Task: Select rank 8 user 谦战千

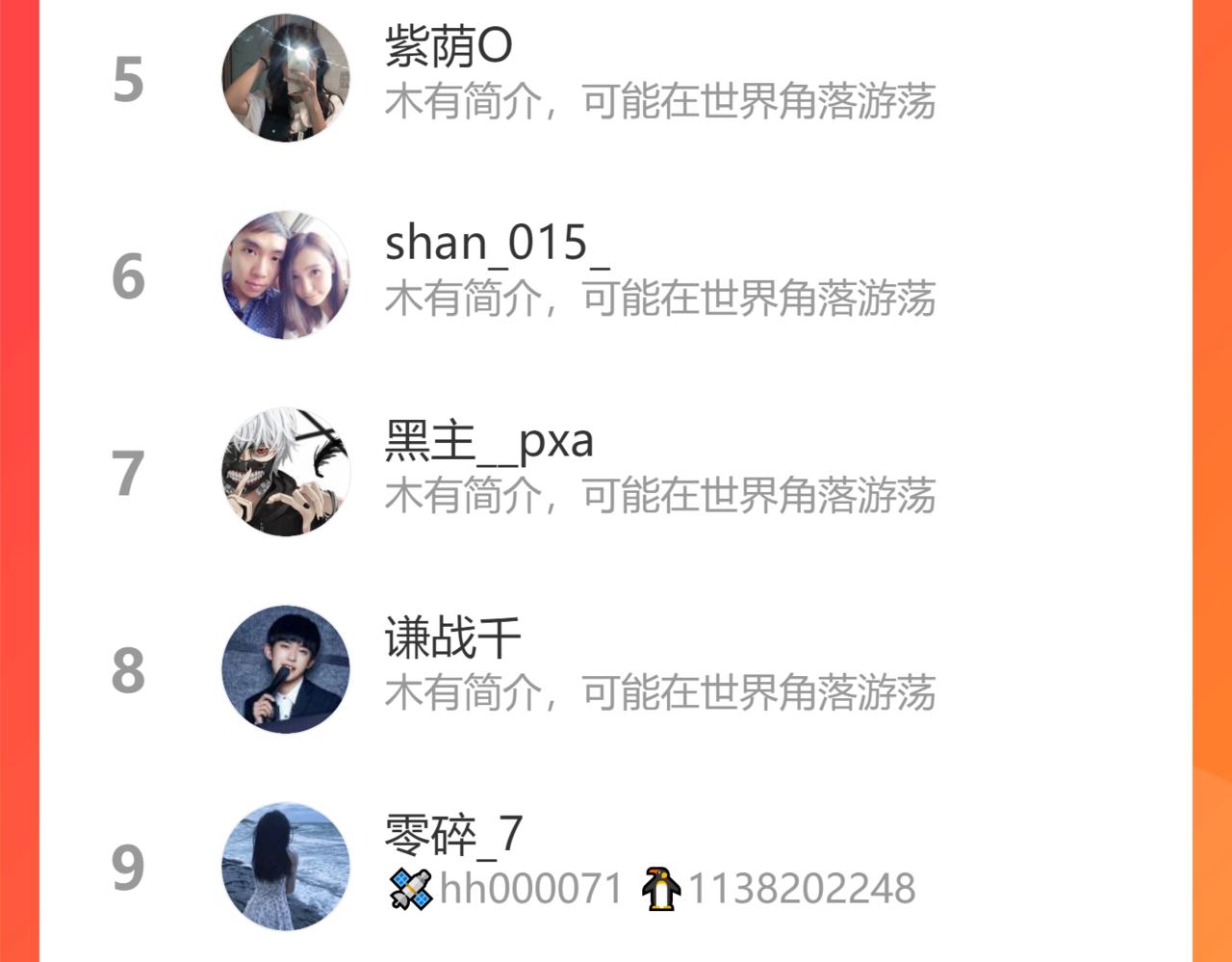Action: click(616, 669)
